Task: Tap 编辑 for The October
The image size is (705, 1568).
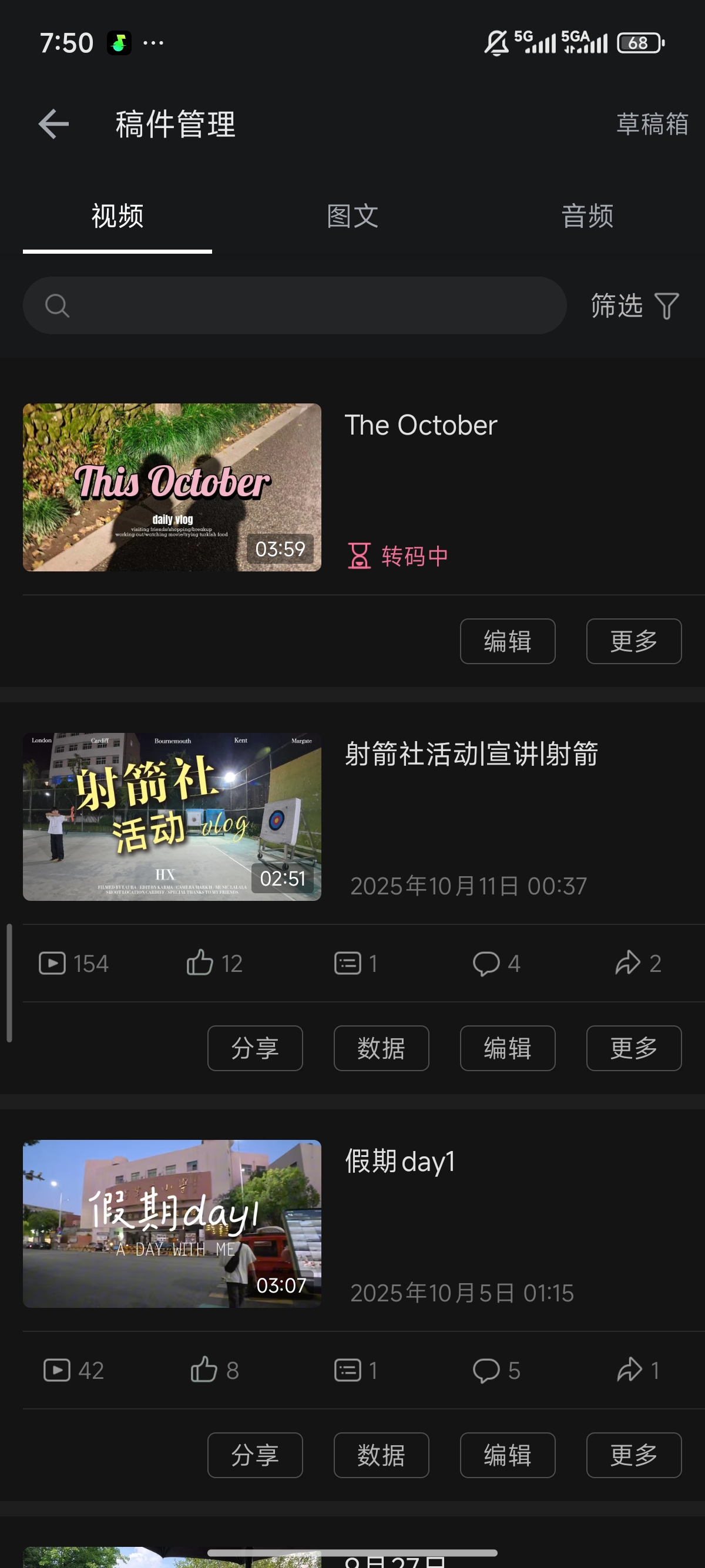Action: point(508,641)
